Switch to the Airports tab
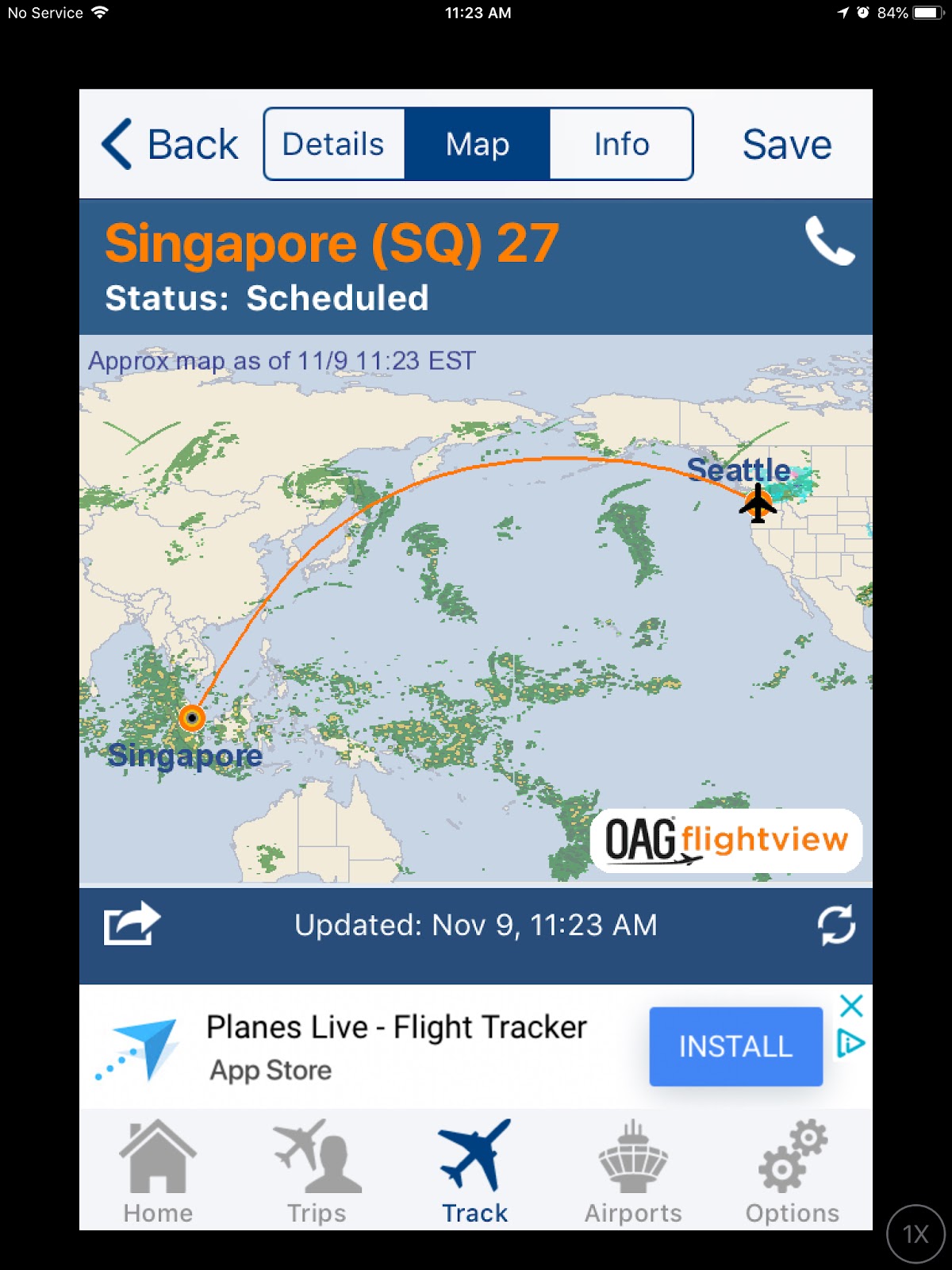 (x=633, y=1172)
